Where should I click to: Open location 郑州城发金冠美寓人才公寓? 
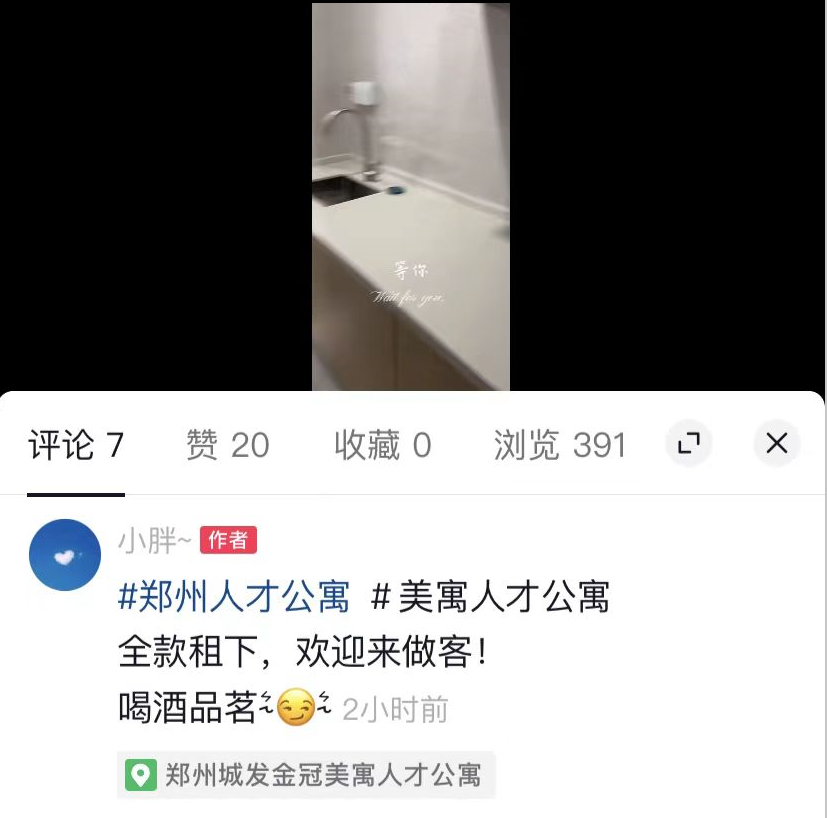(306, 775)
